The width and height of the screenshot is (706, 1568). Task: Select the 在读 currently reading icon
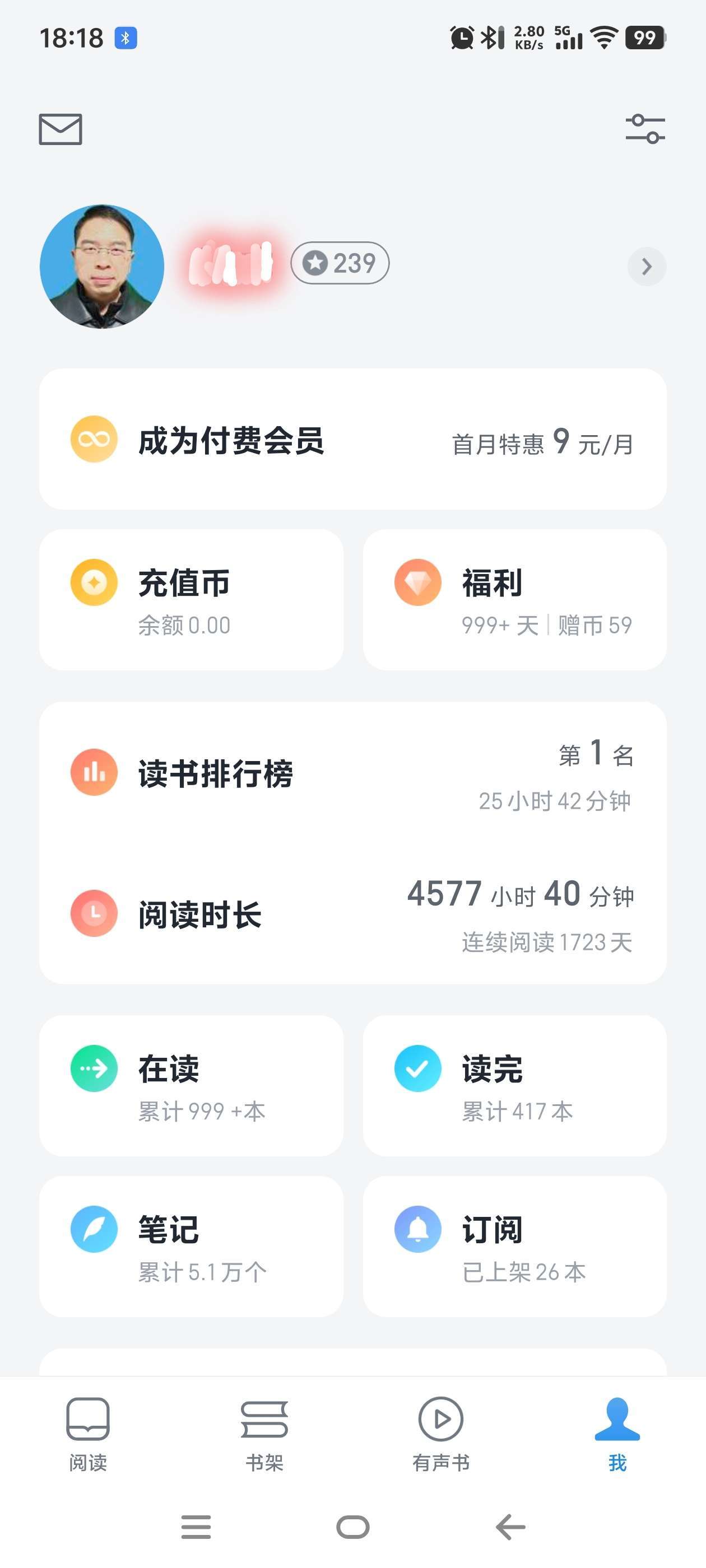92,1070
